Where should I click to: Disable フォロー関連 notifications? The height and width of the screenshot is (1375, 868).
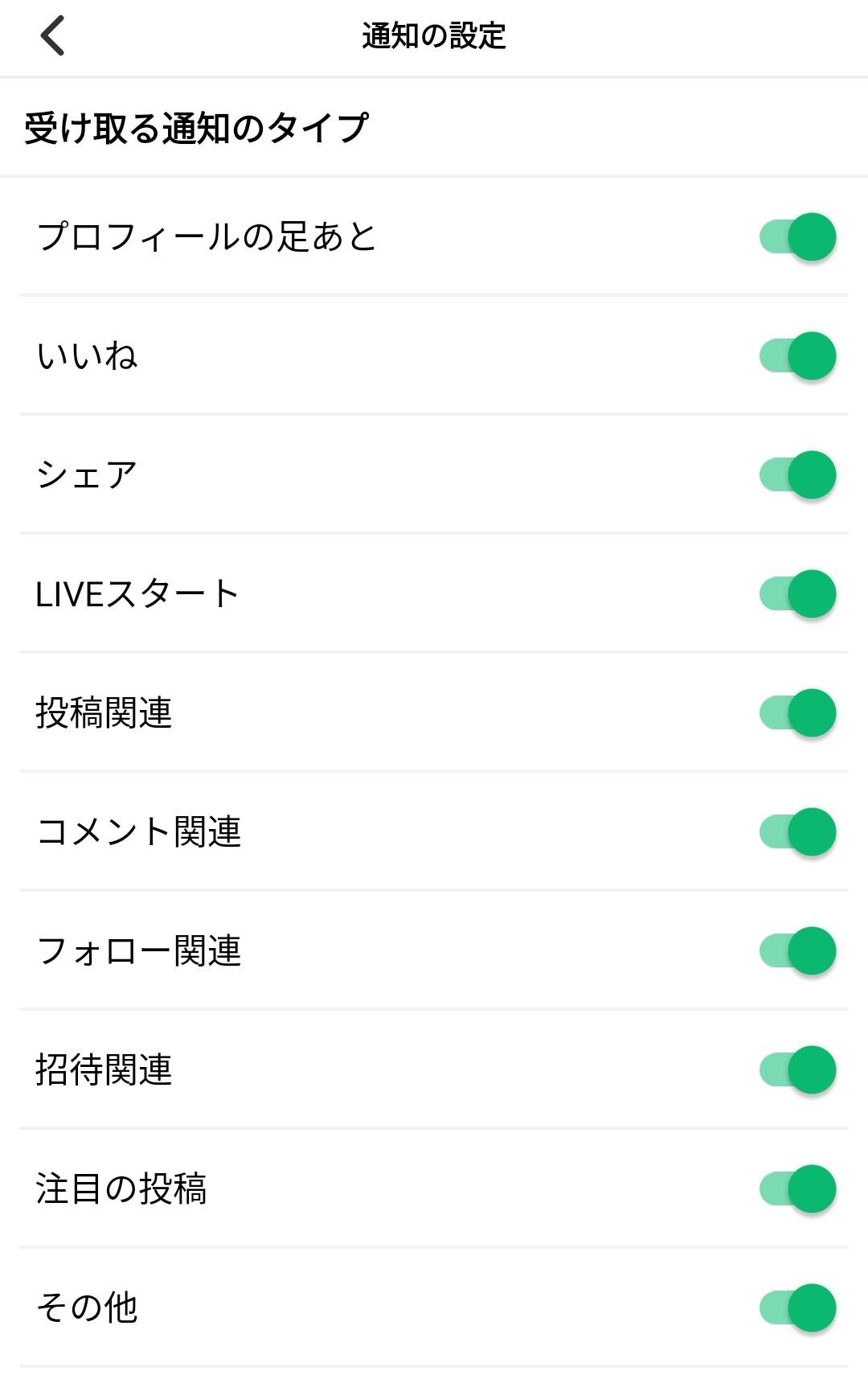[798, 951]
